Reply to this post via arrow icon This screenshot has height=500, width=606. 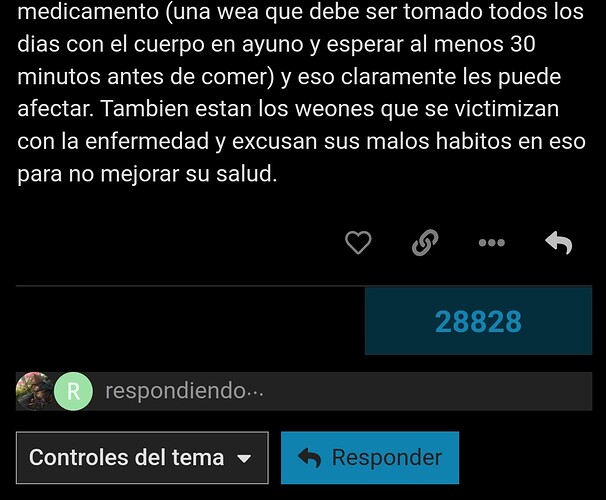pos(558,242)
